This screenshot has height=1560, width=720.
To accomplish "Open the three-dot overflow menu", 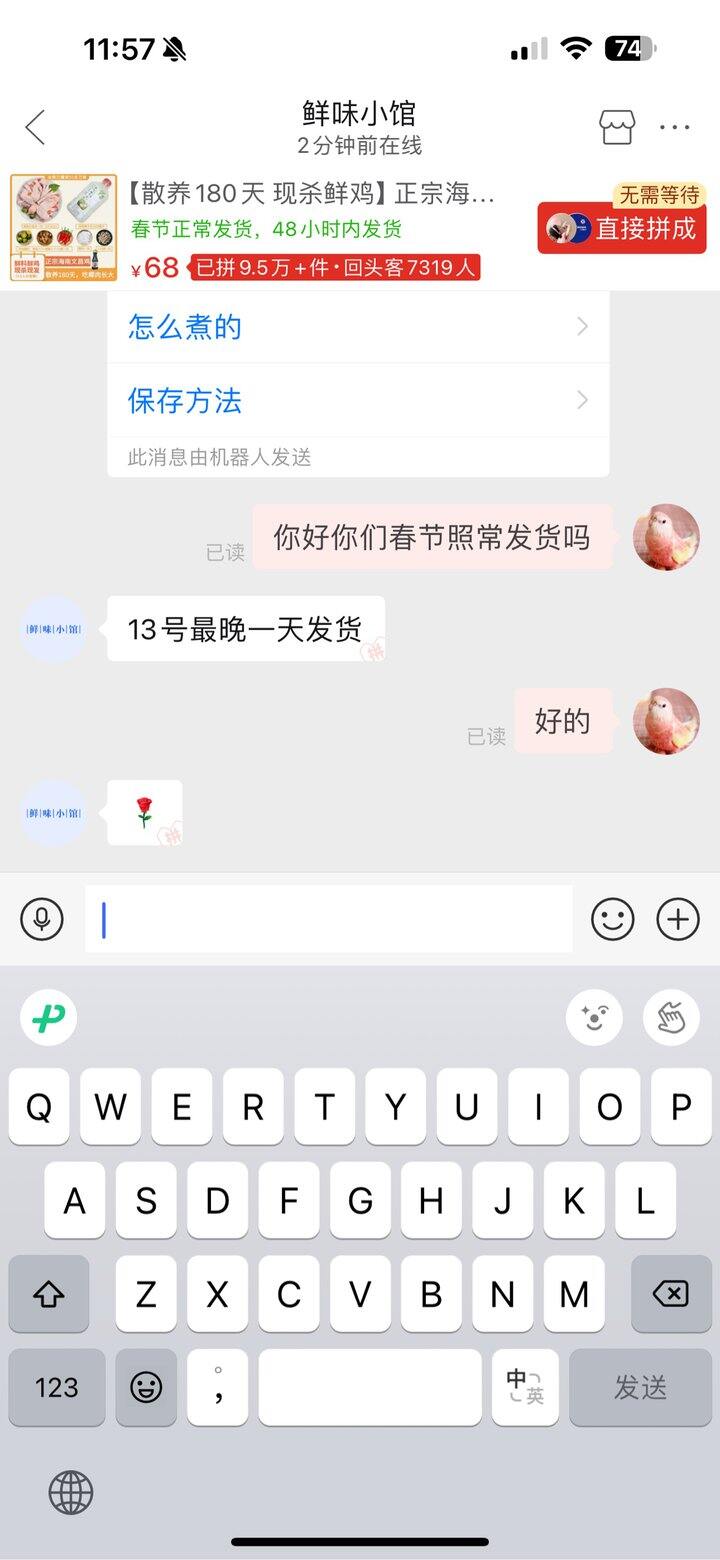I will pos(675,128).
